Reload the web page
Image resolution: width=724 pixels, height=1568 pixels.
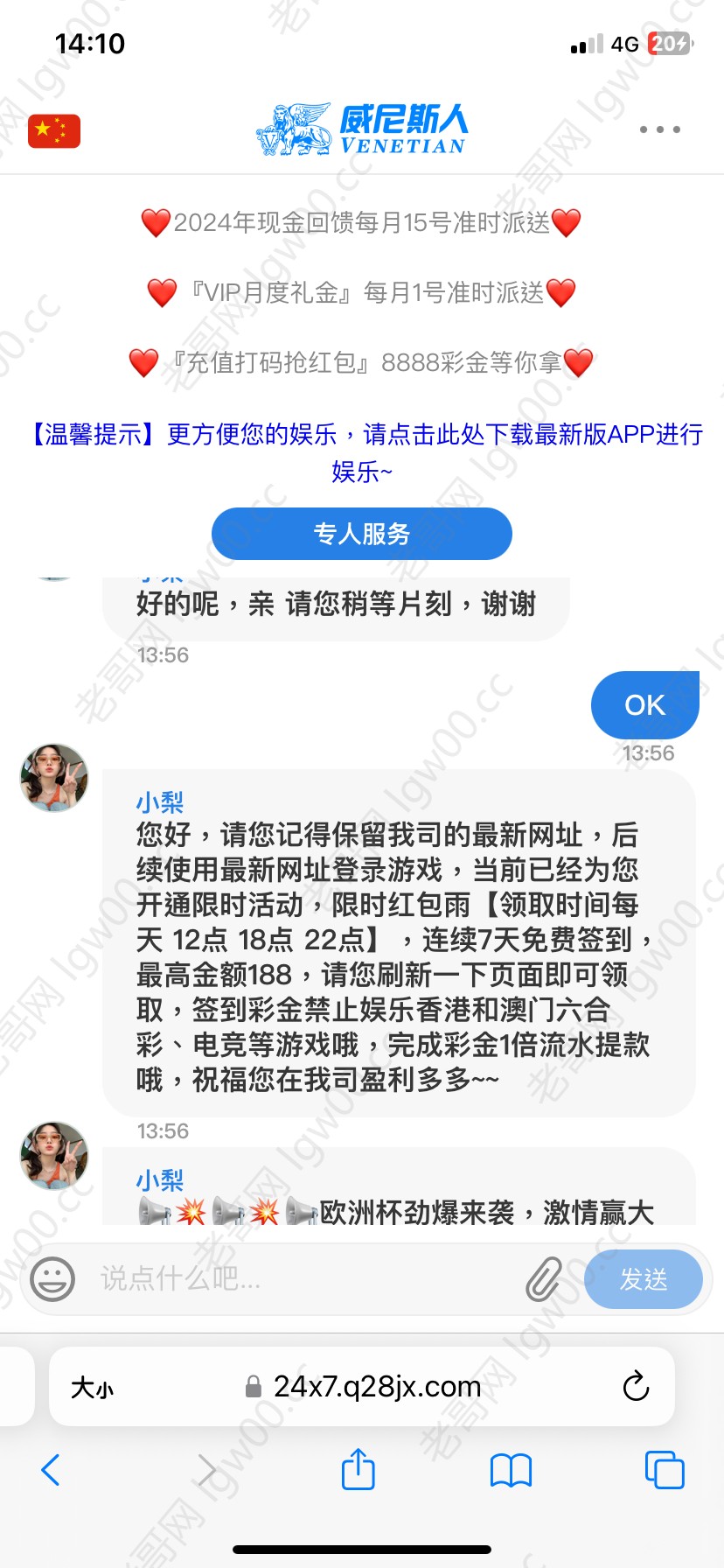tap(636, 1386)
